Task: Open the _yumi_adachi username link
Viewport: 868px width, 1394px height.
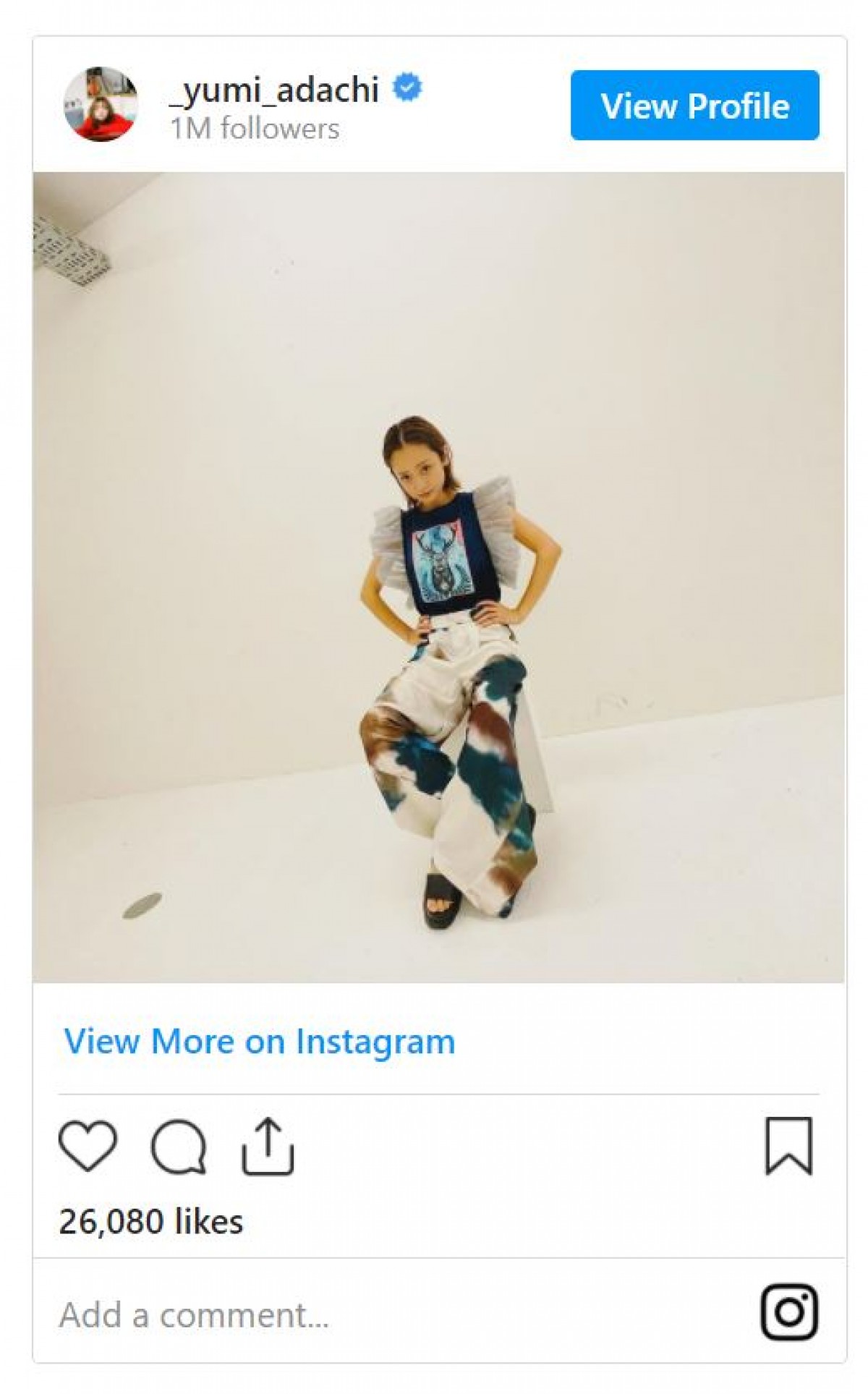Action: 274,90
